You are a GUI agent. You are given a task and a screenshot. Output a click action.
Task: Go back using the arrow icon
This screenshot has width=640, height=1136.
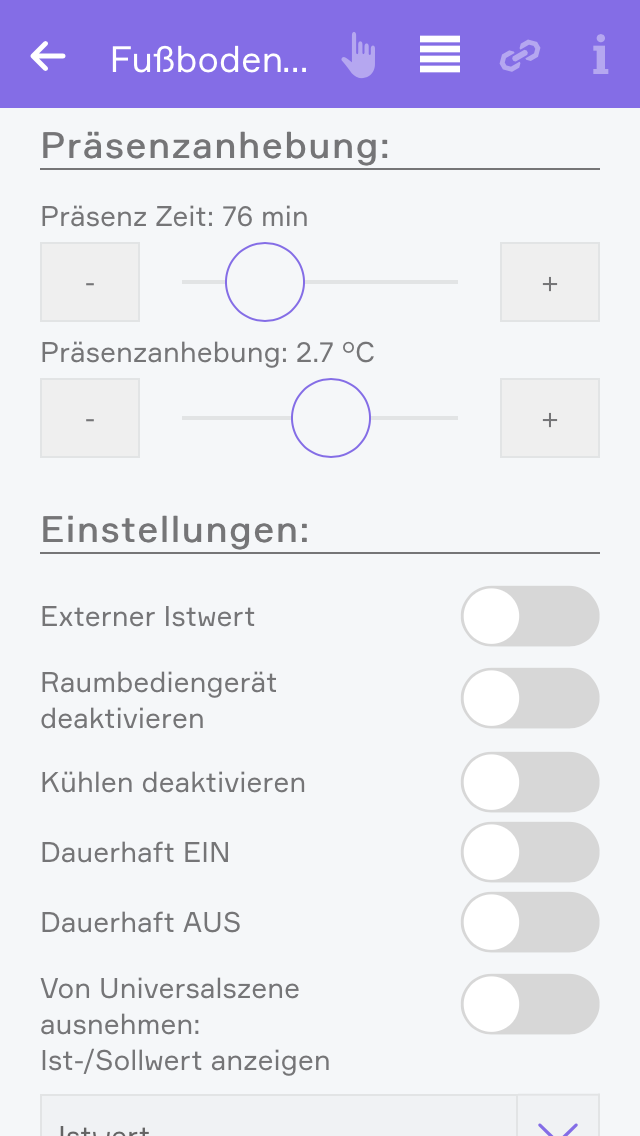click(48, 56)
